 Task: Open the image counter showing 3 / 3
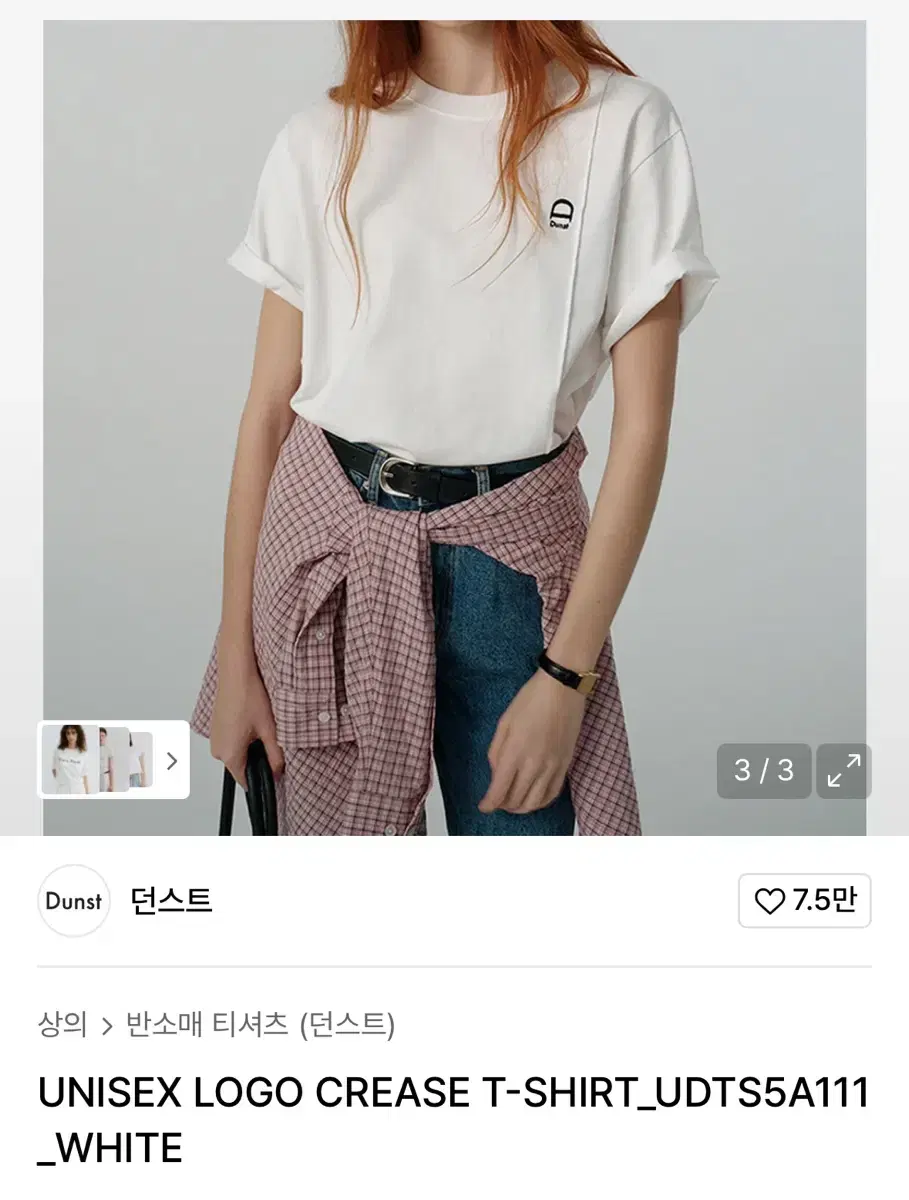(x=763, y=771)
